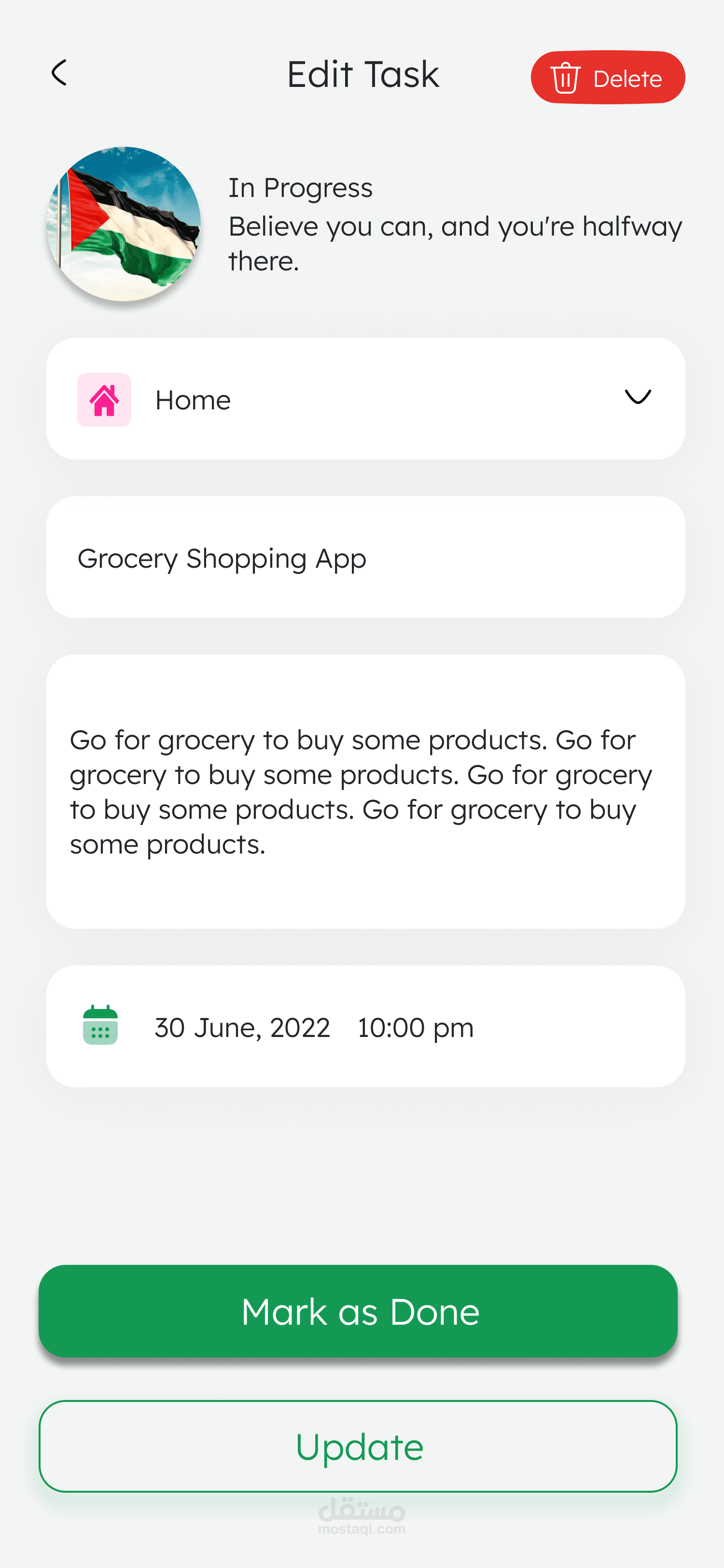724x1568 pixels.
Task: Edit the Grocery Shopping App title field
Action: (365, 558)
